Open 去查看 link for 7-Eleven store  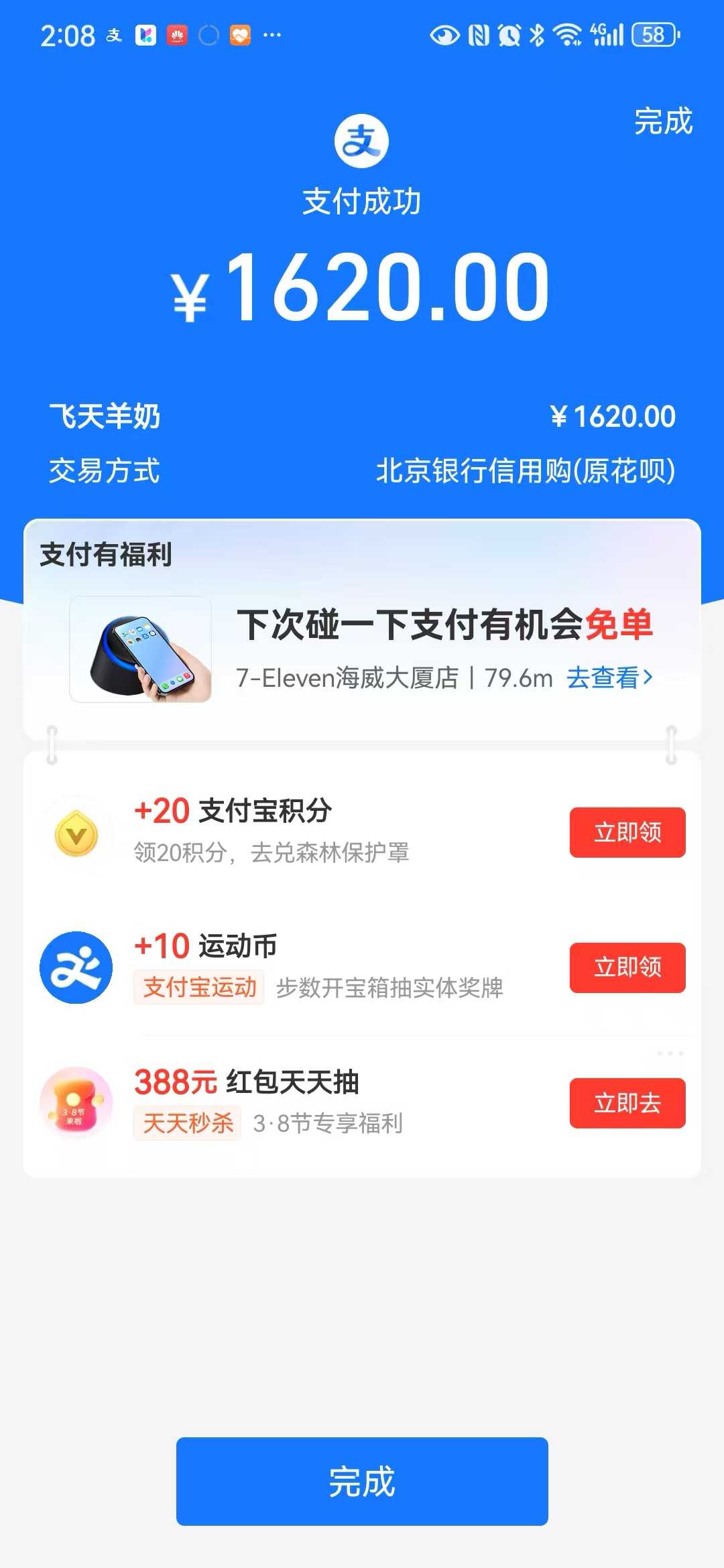(609, 678)
